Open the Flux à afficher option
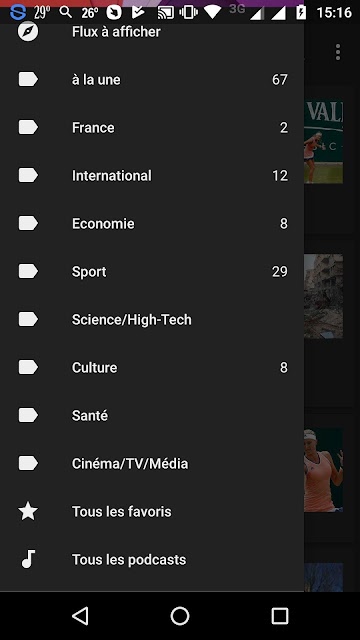This screenshot has width=360, height=640. tap(152, 33)
